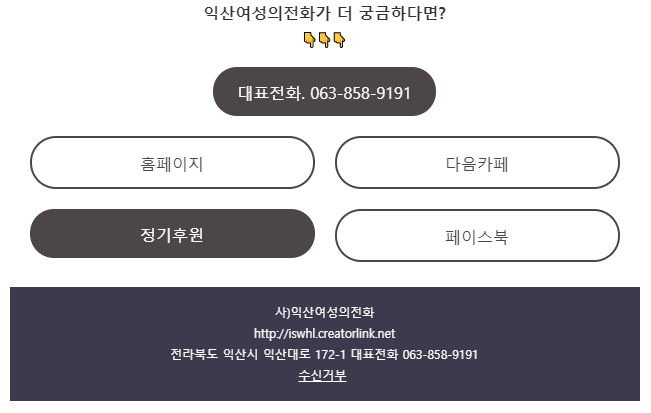Open the 페이스북 button
The width and height of the screenshot is (651, 413).
pyautogui.click(x=477, y=237)
